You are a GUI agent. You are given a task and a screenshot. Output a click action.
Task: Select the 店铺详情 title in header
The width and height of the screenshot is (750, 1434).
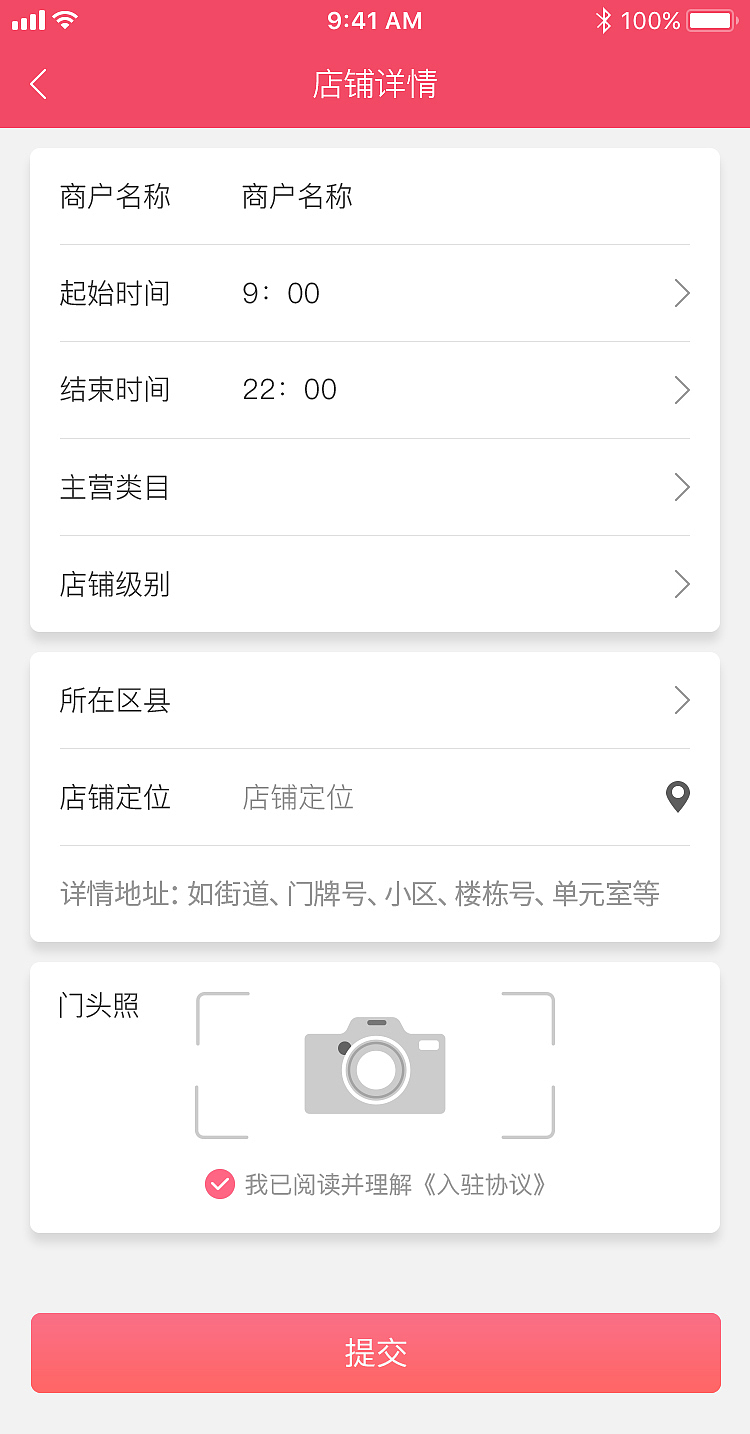tap(375, 84)
